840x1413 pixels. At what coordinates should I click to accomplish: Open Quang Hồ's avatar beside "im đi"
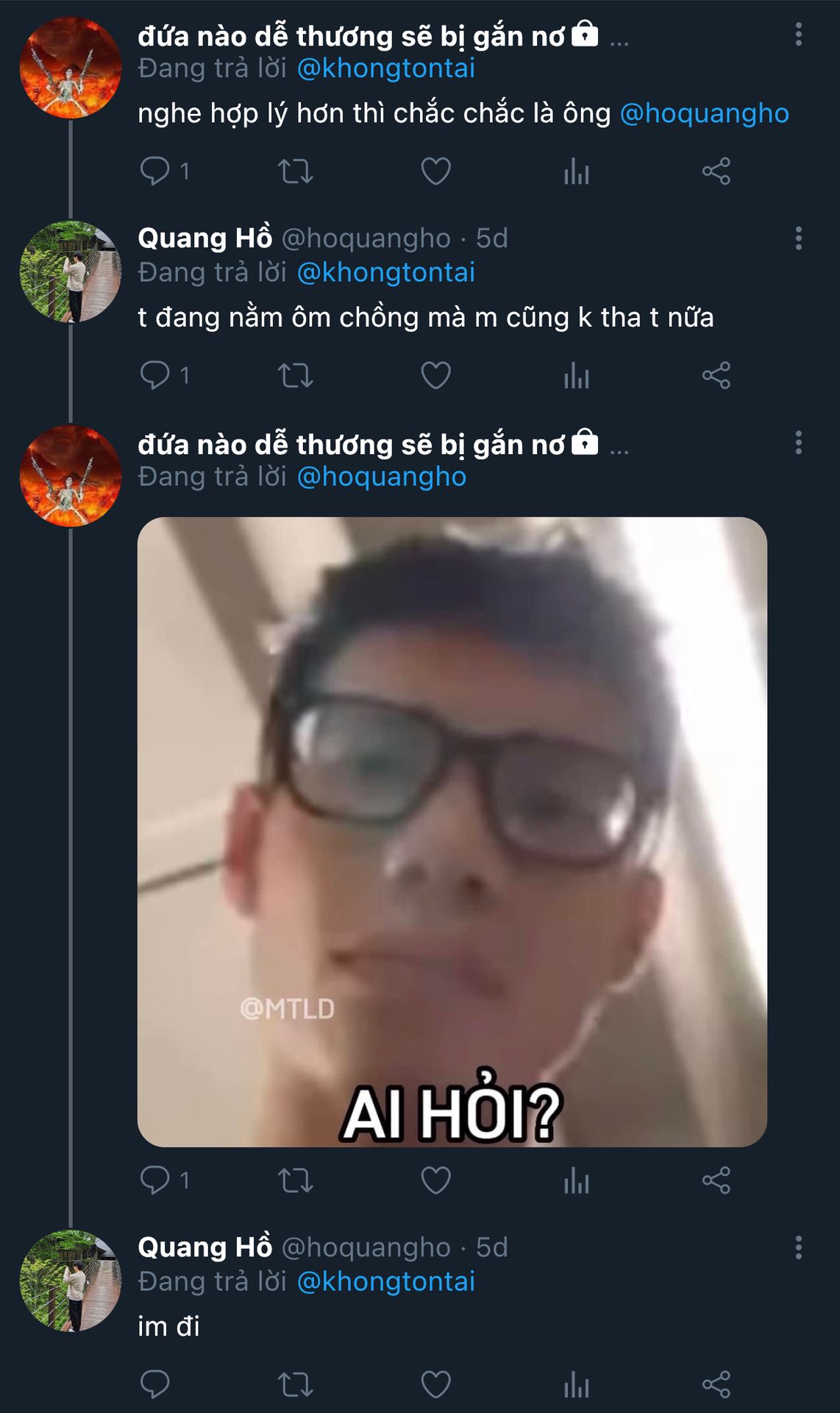pos(71,1281)
